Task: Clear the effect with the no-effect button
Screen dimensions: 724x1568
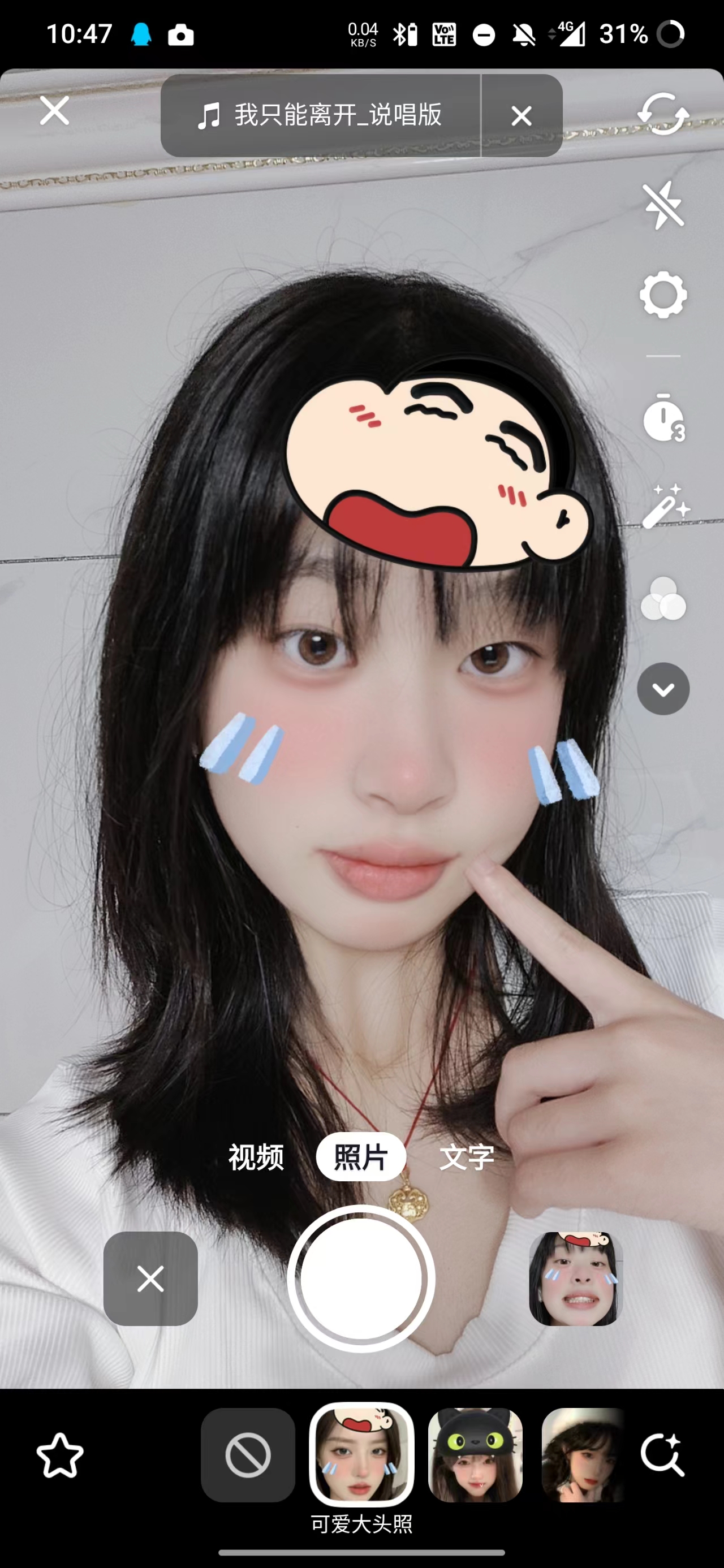Action: coord(248,1455)
